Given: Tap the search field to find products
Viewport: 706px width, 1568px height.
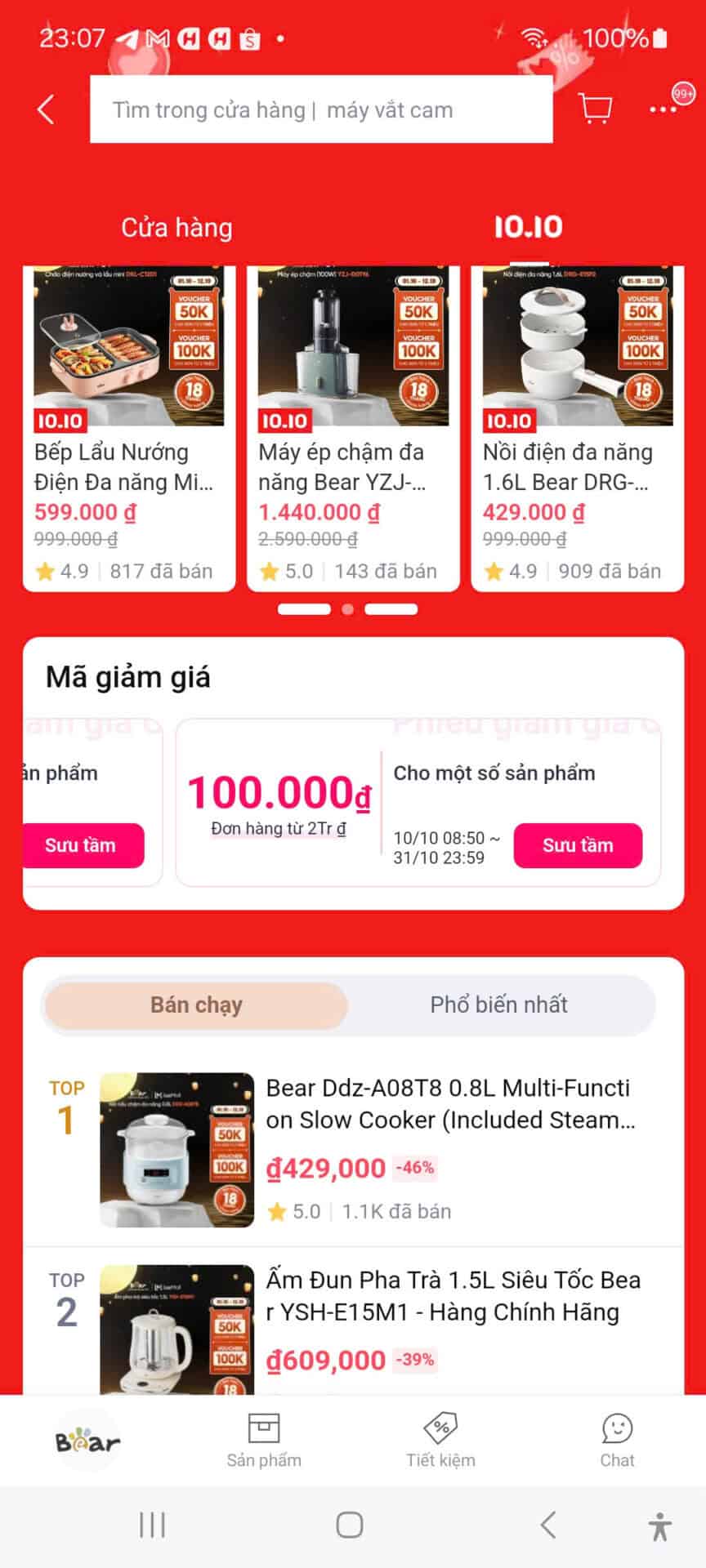Looking at the screenshot, I should click(x=320, y=109).
